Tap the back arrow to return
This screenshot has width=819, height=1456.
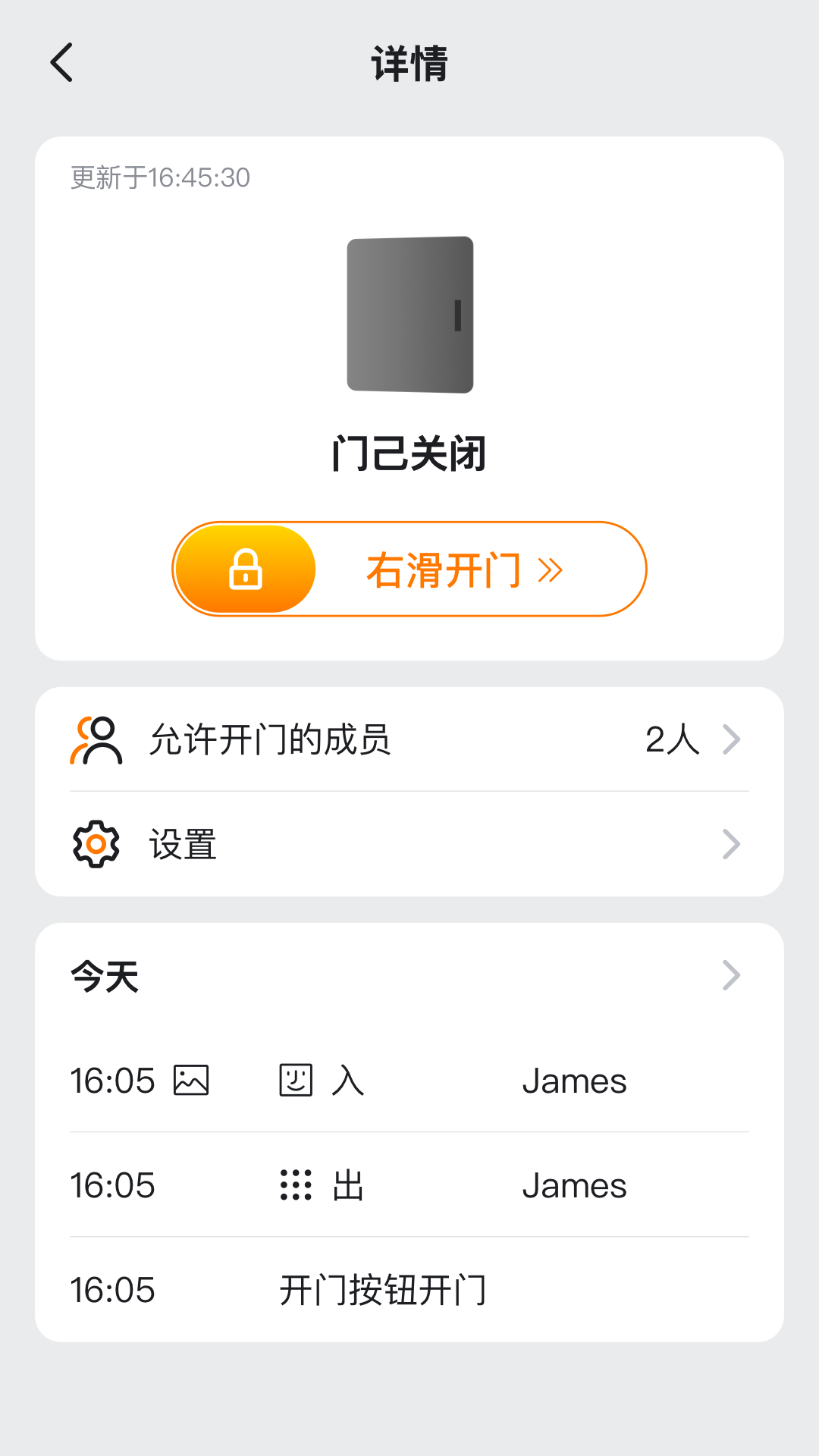61,64
